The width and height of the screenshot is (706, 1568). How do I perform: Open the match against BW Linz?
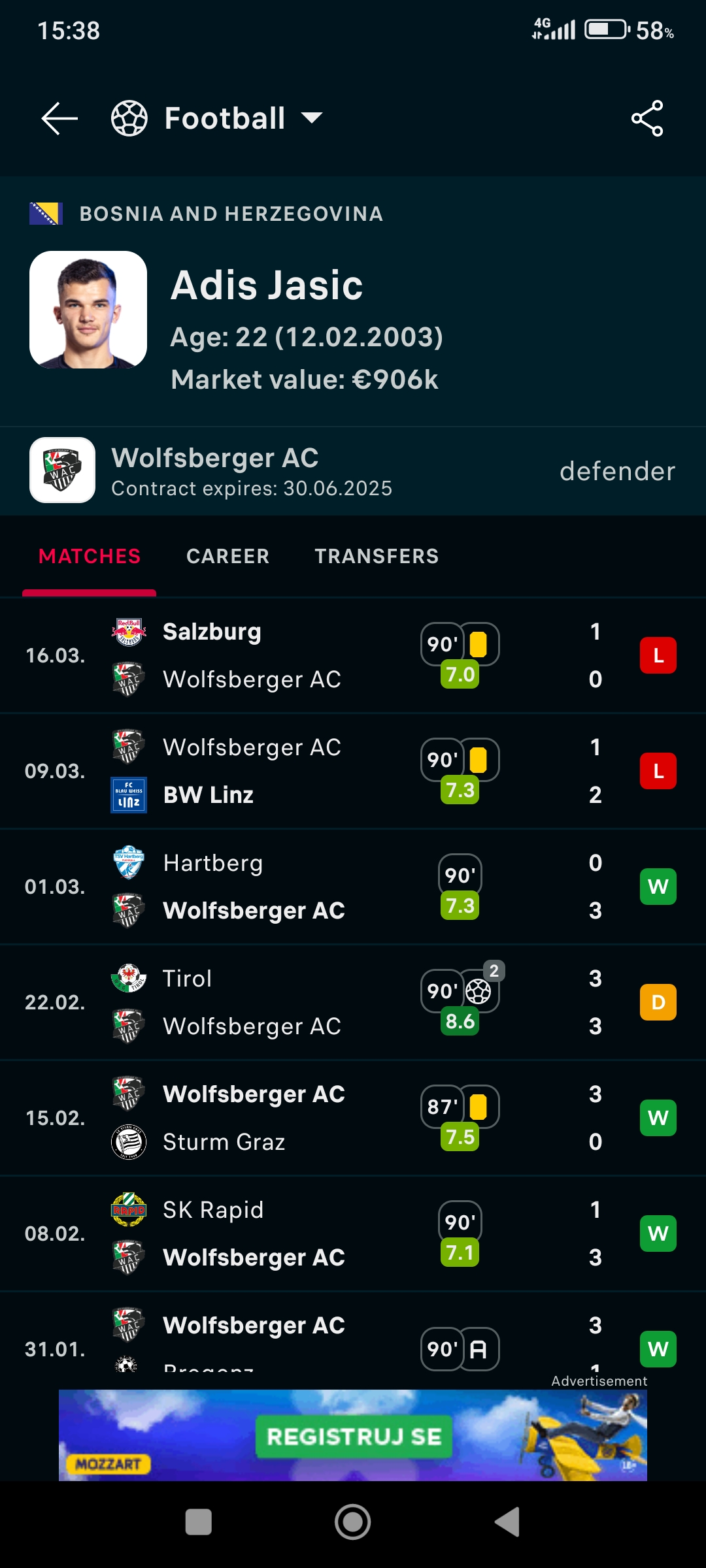(x=353, y=771)
